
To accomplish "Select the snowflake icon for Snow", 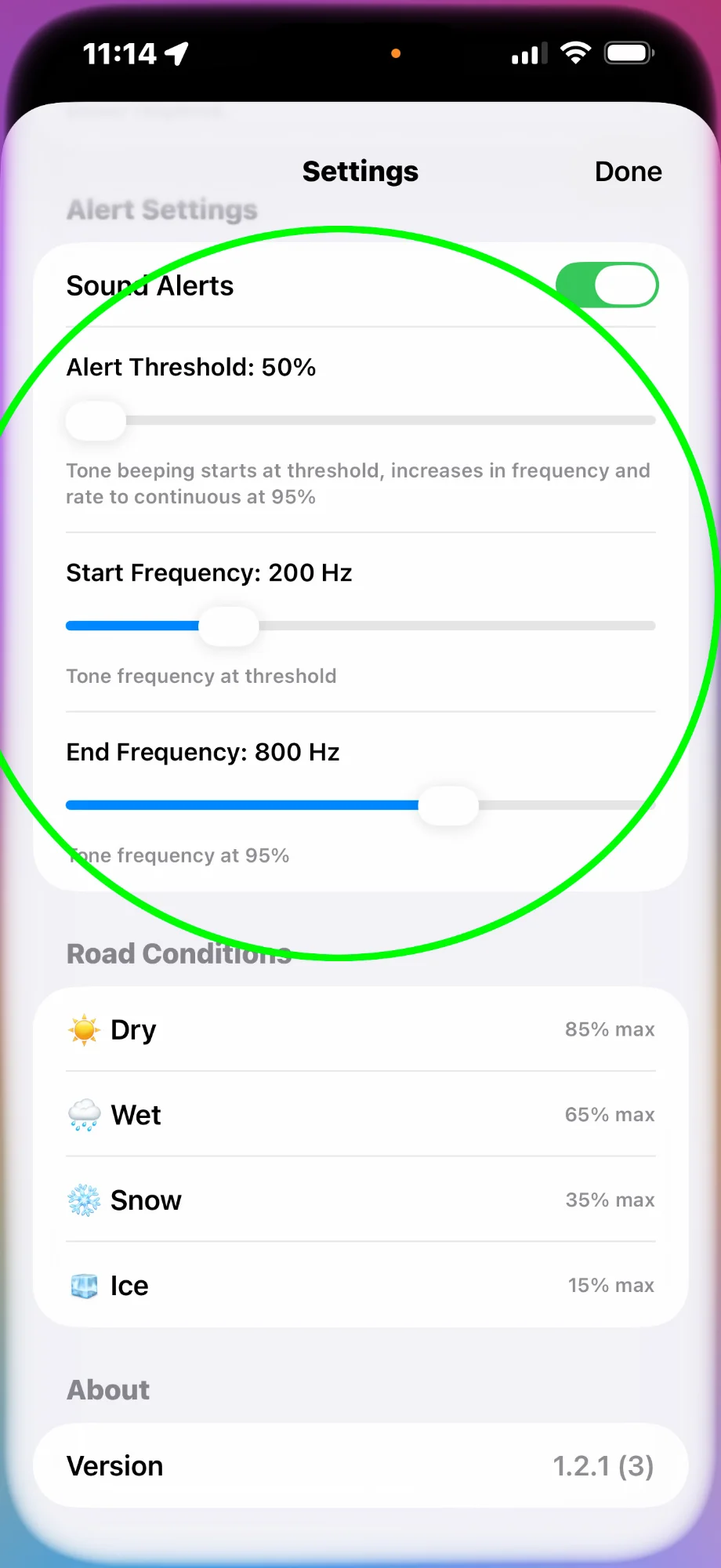I will point(85,1200).
